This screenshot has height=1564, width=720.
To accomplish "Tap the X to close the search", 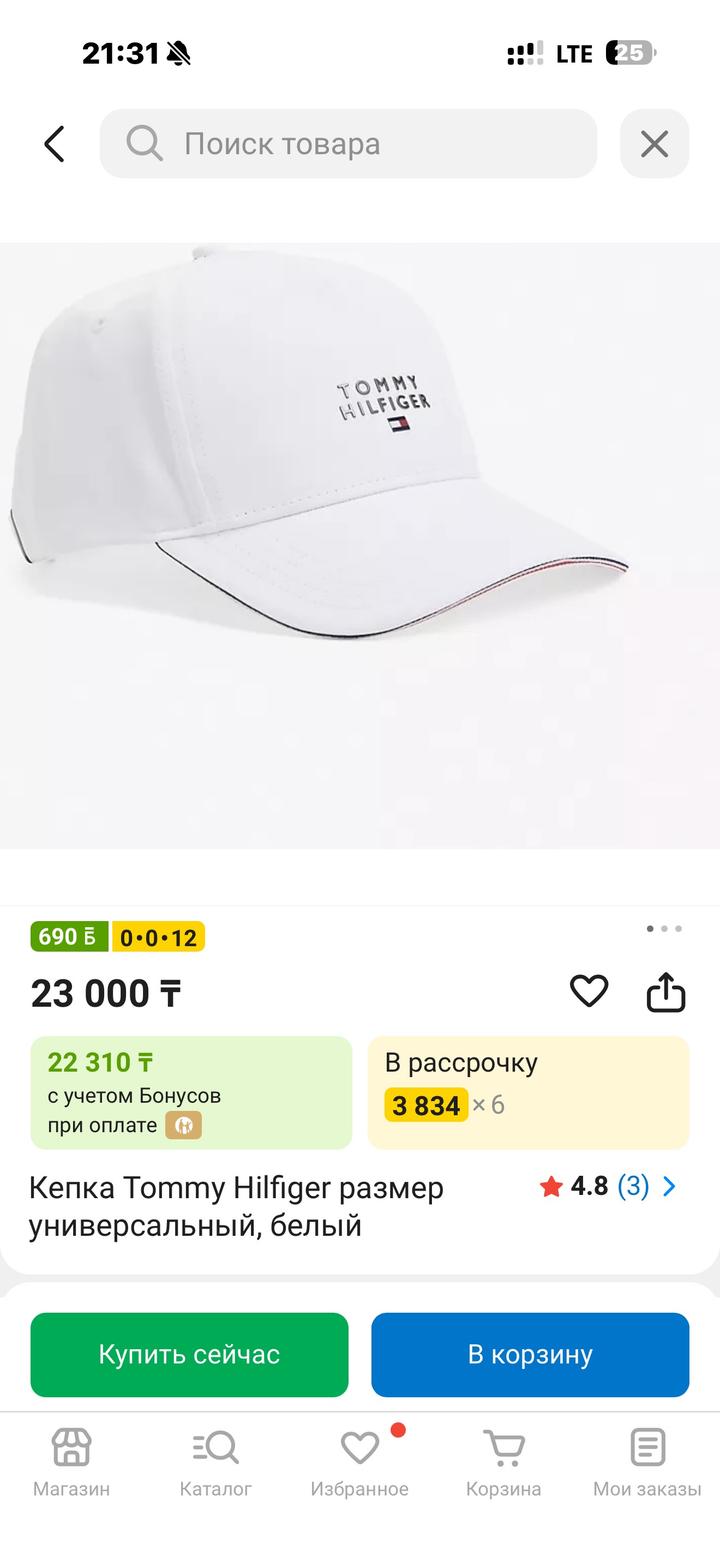I will [655, 143].
